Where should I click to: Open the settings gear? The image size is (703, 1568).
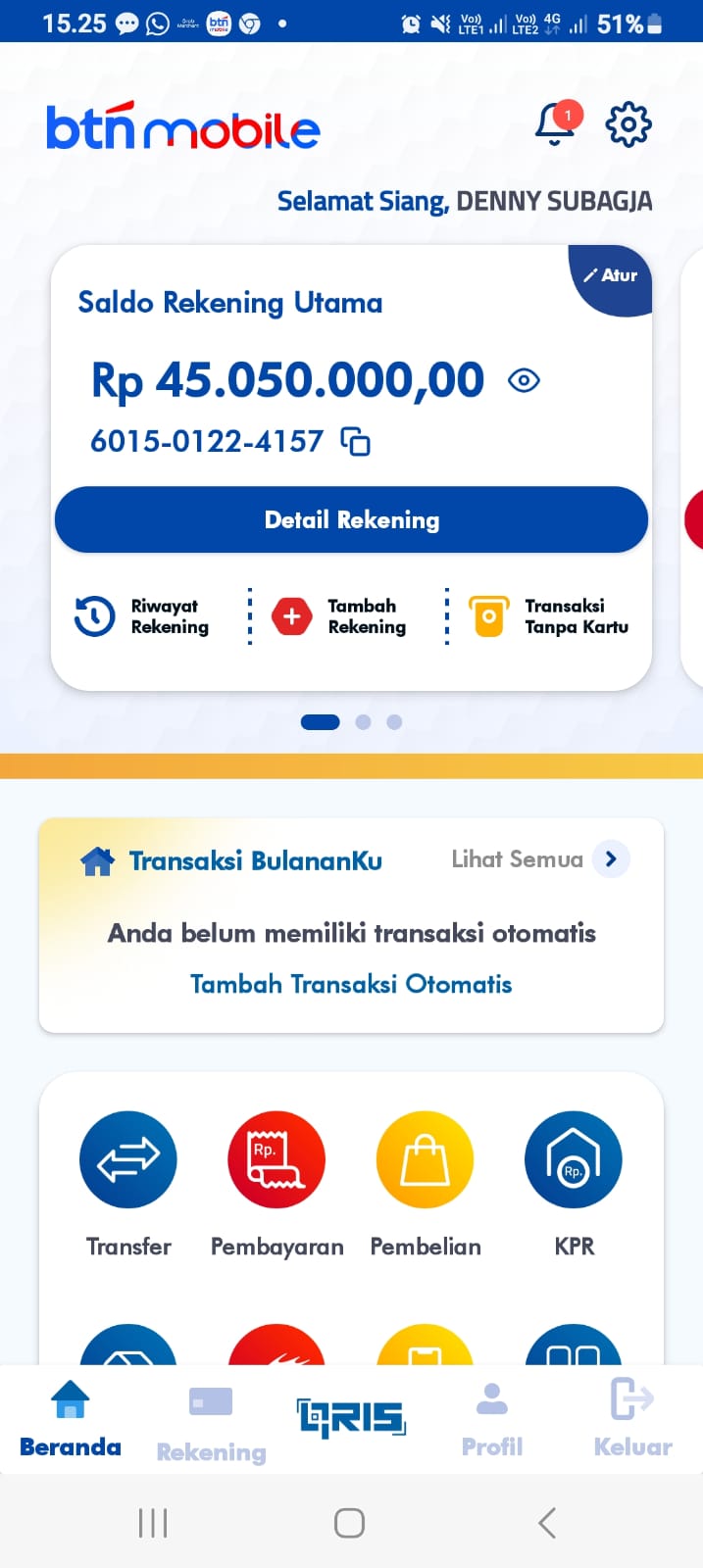click(x=628, y=124)
